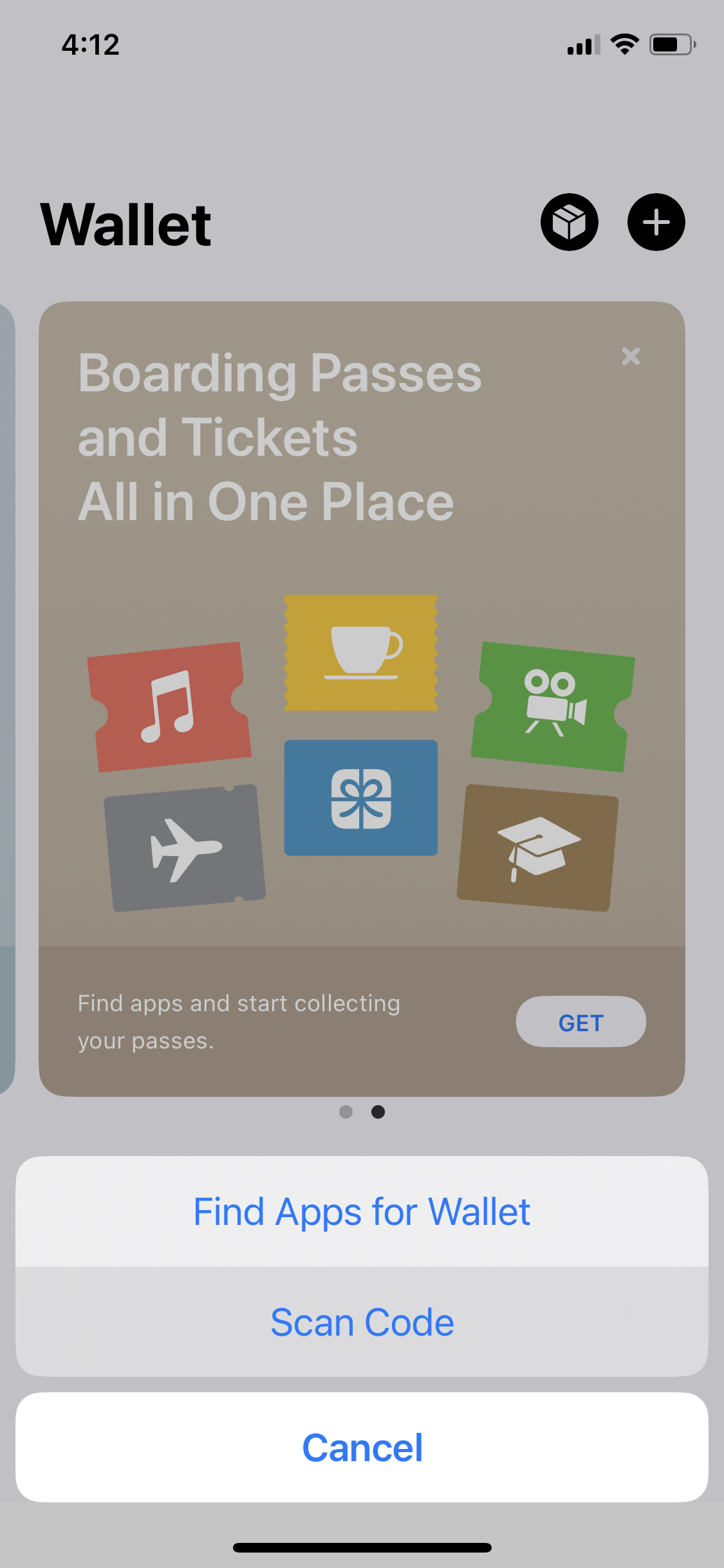Tap the GET button for passes
Viewport: 724px width, 1568px height.
pyautogui.click(x=580, y=1022)
